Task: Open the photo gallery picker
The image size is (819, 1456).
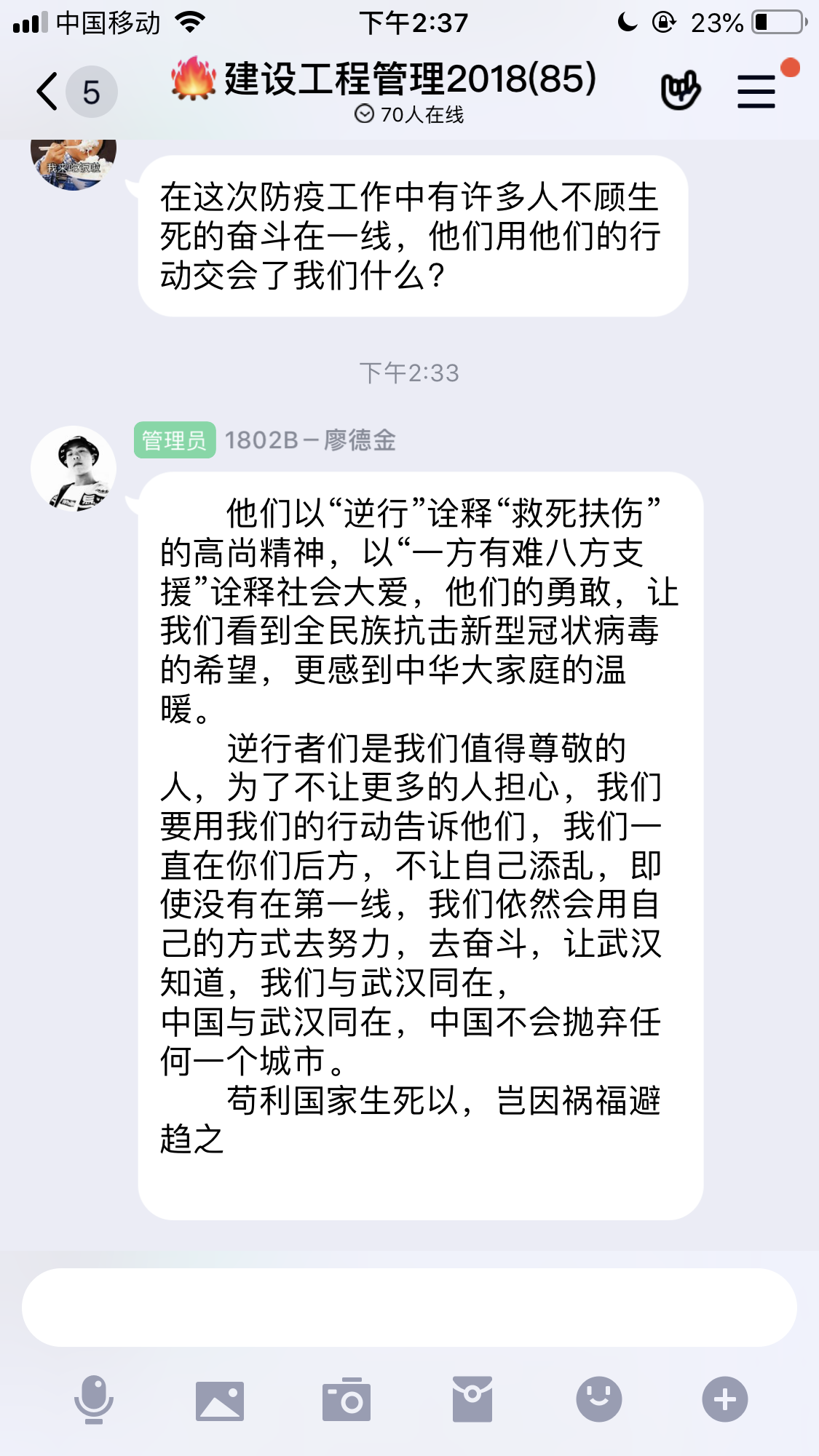Action: pos(220,1400)
